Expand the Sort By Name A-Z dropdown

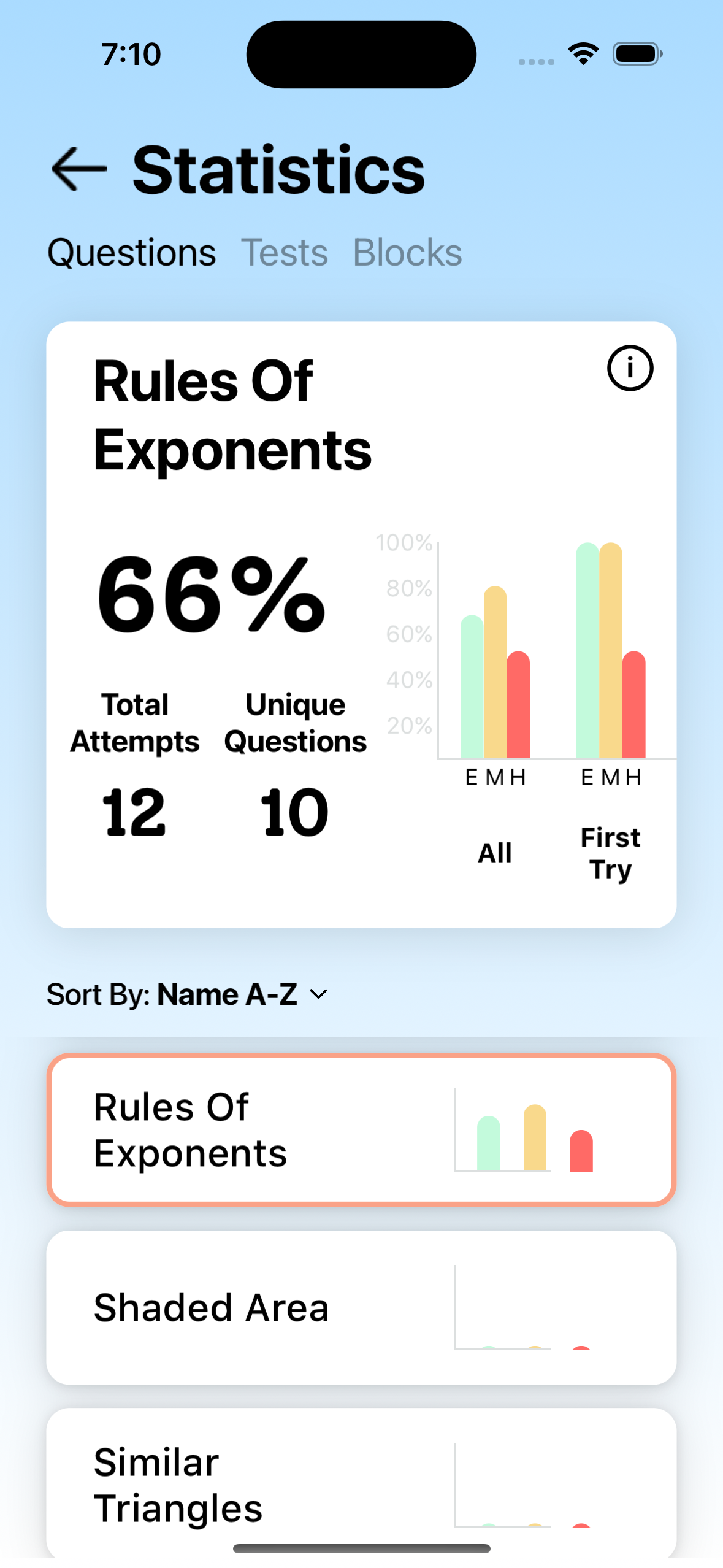click(x=187, y=994)
